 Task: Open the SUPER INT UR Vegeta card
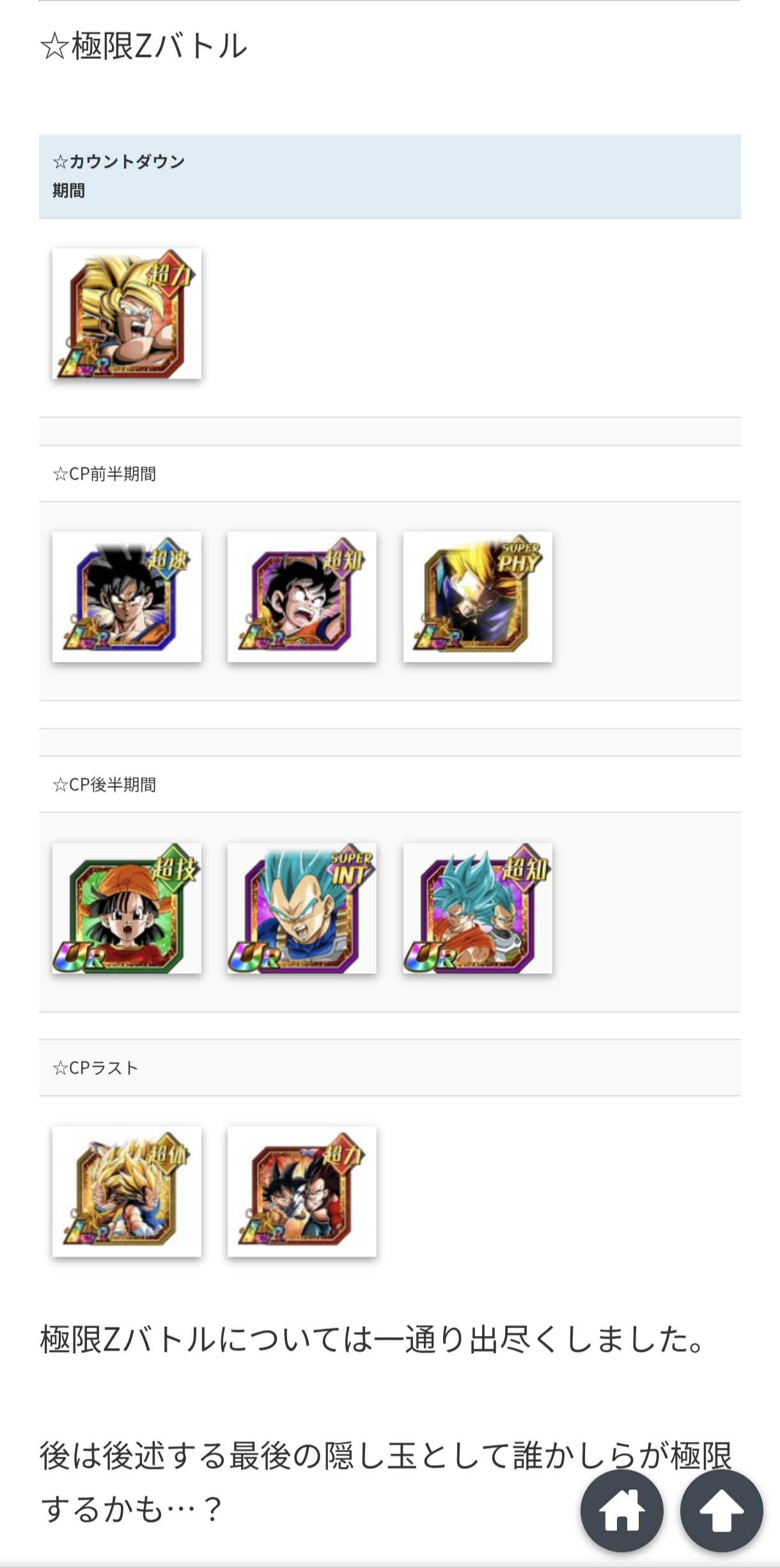[302, 908]
